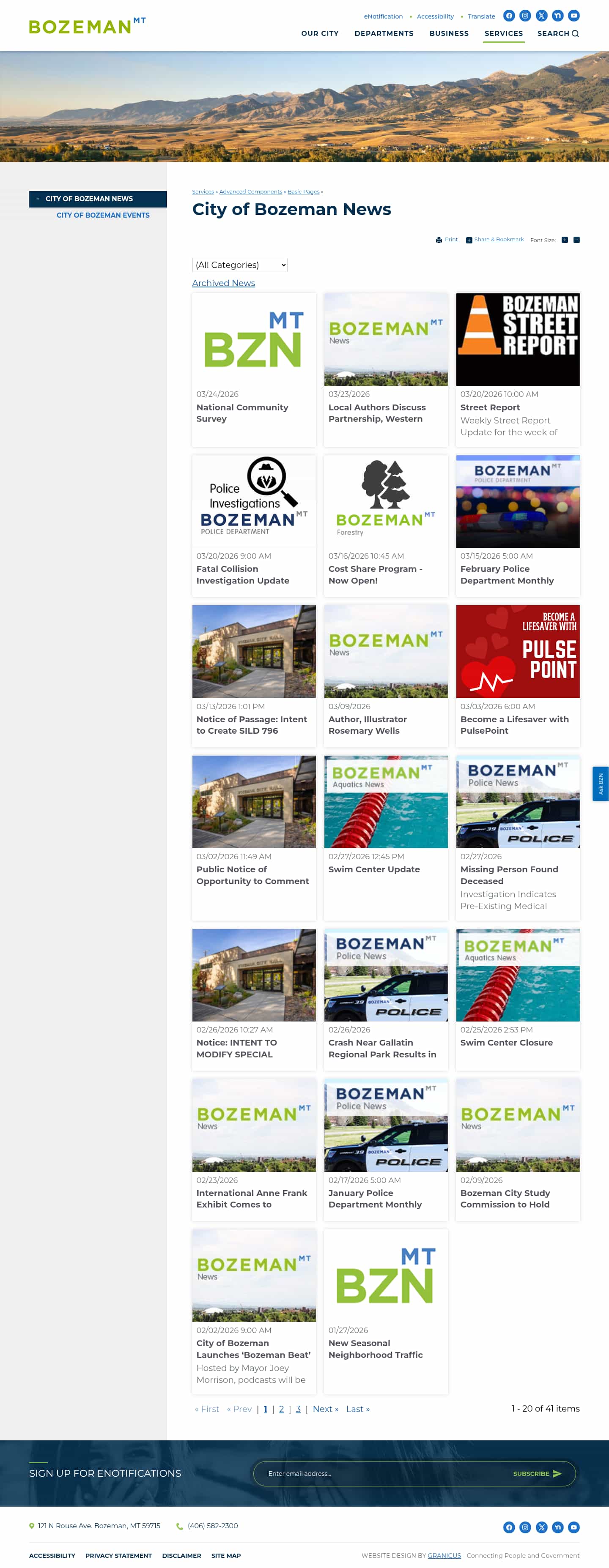Screen dimensions: 609x1568
Task: Click the search magnifier icon in navigation
Action: click(x=576, y=33)
